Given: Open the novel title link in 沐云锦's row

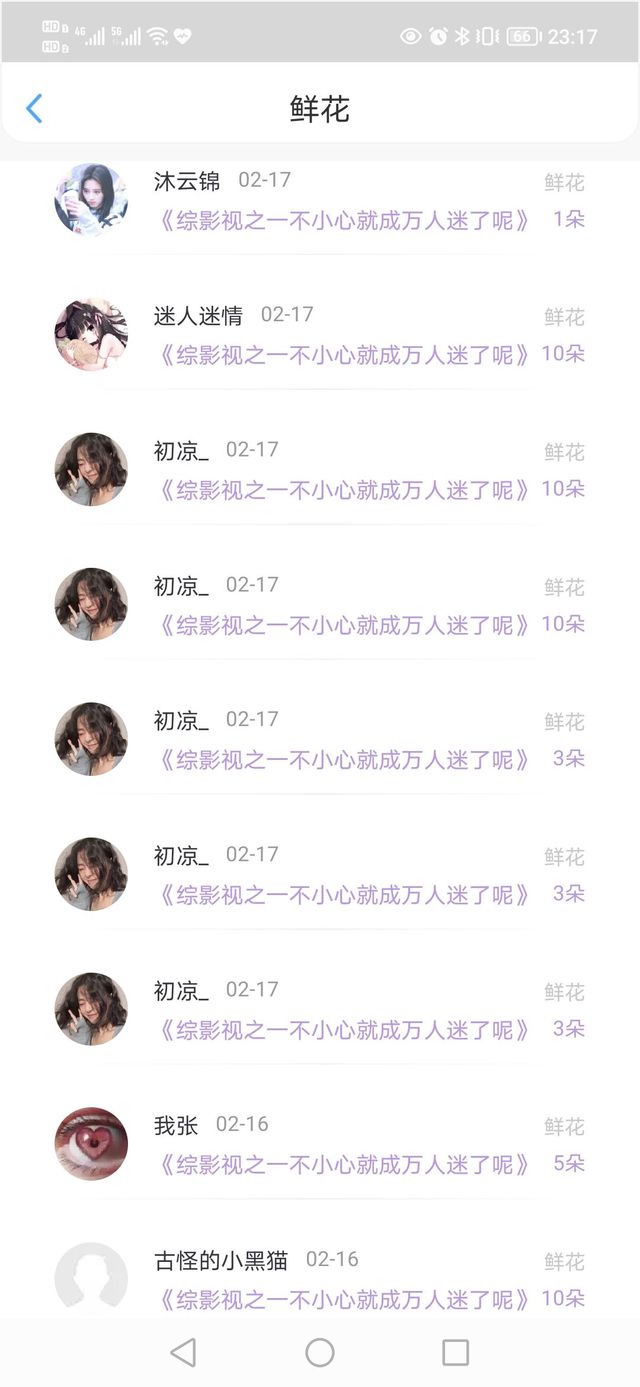Looking at the screenshot, I should coord(343,220).
